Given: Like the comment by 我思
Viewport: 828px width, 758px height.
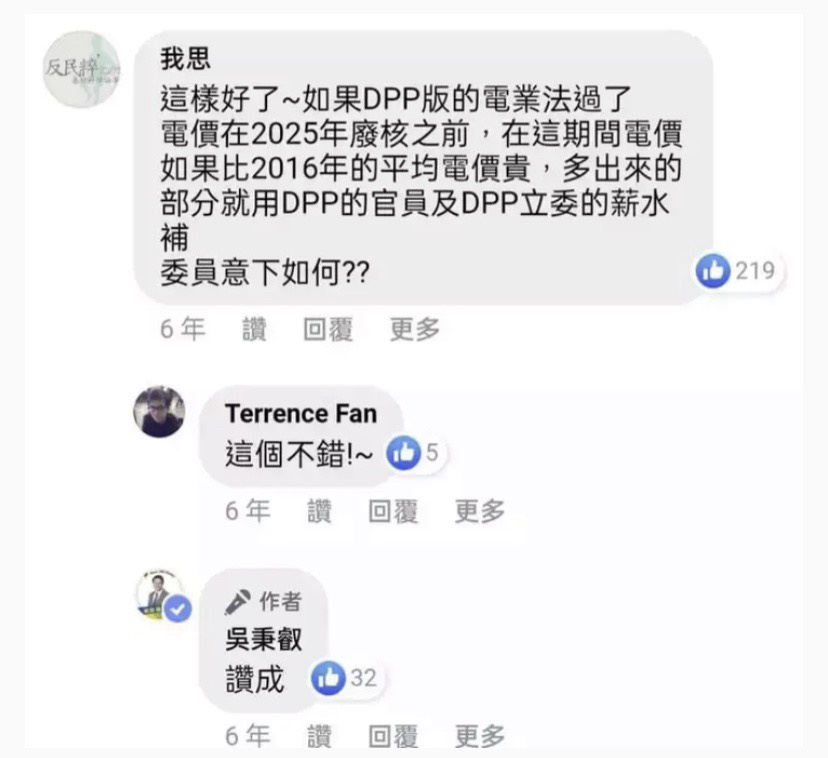Looking at the screenshot, I should 254,329.
